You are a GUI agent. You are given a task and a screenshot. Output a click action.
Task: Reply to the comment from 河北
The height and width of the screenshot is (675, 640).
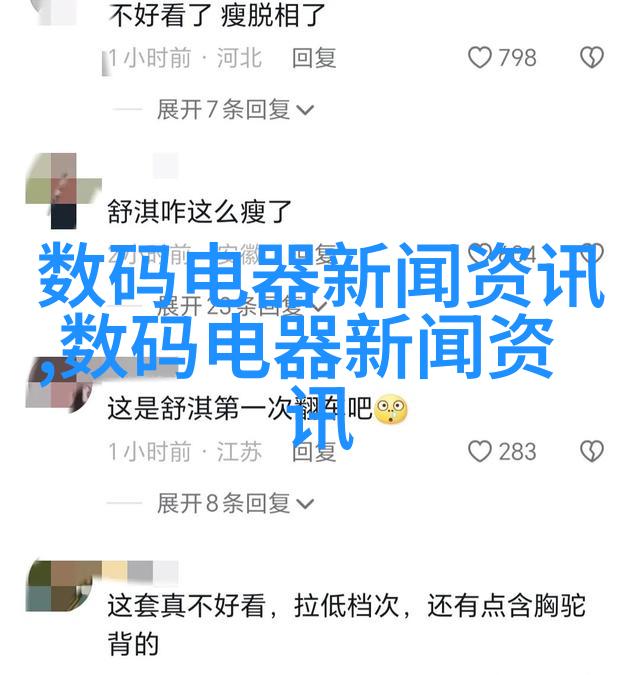(x=314, y=58)
